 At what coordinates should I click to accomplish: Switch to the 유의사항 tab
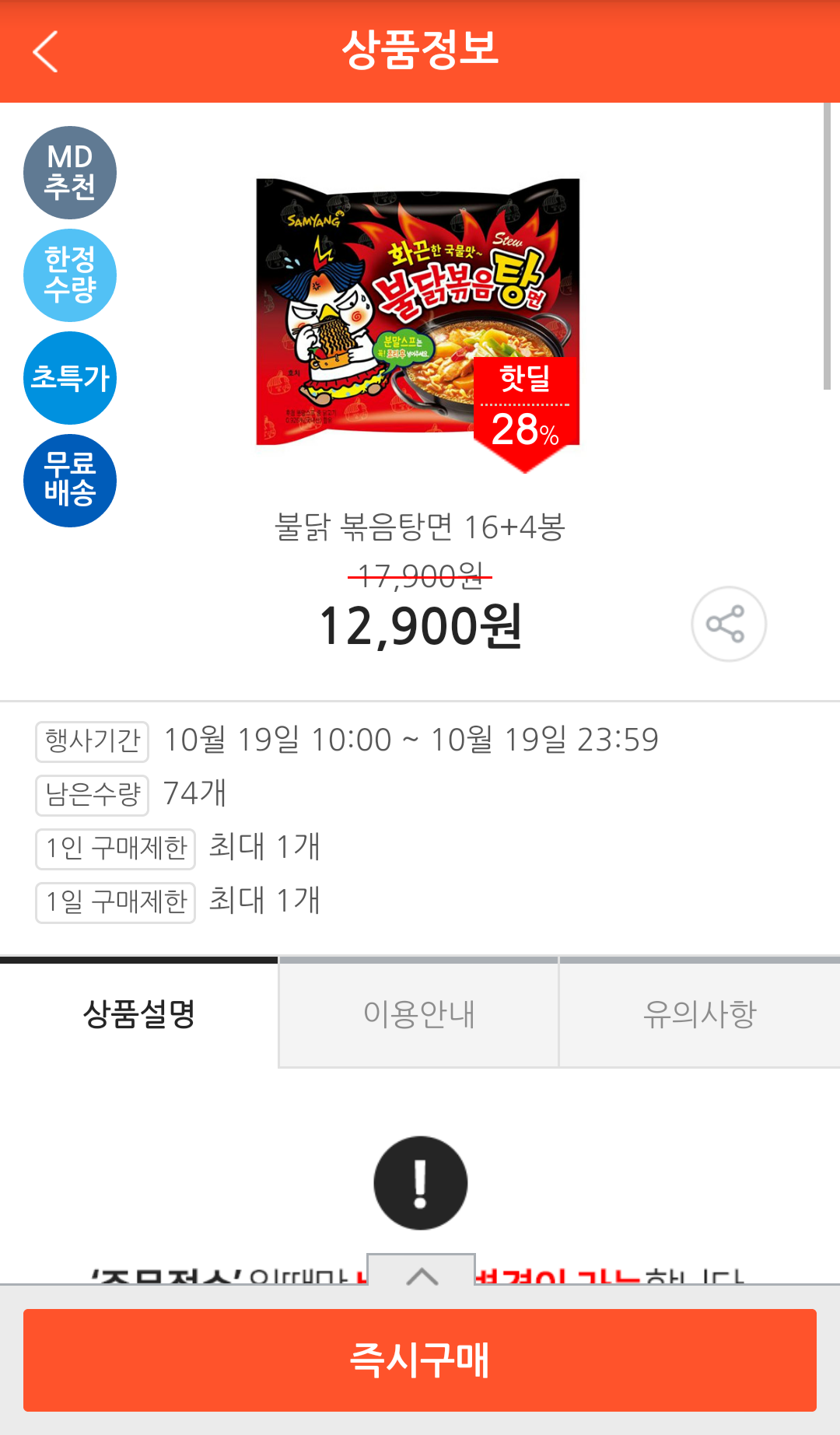pyautogui.click(x=699, y=1013)
